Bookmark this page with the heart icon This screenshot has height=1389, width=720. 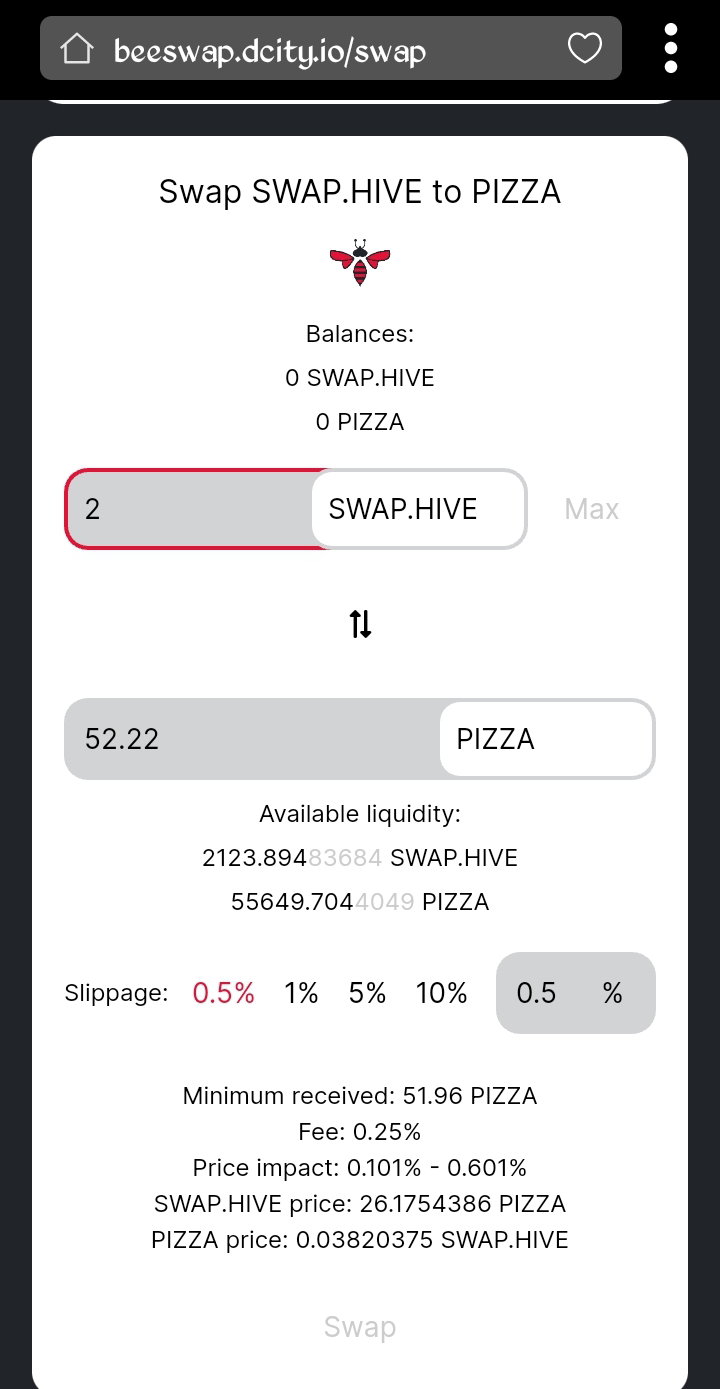(x=585, y=48)
